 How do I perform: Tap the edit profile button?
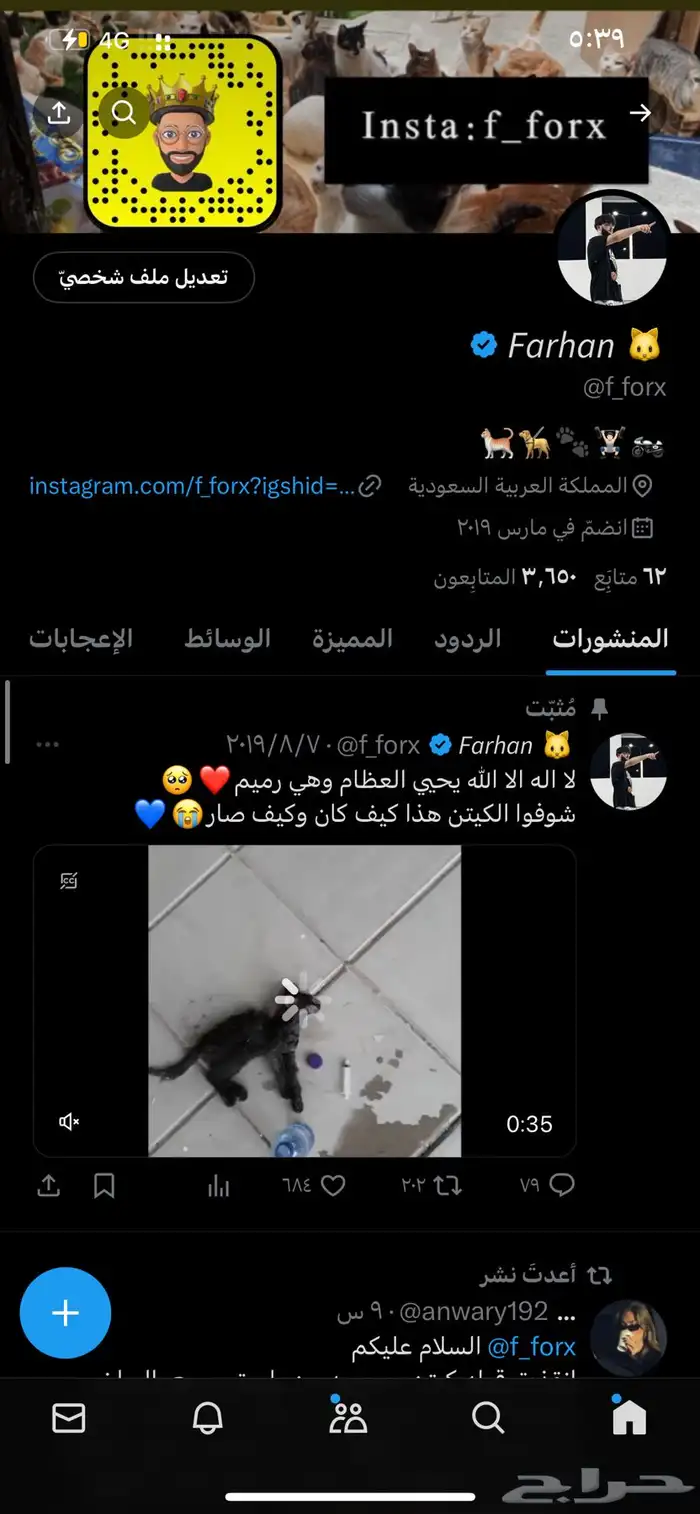click(x=144, y=277)
